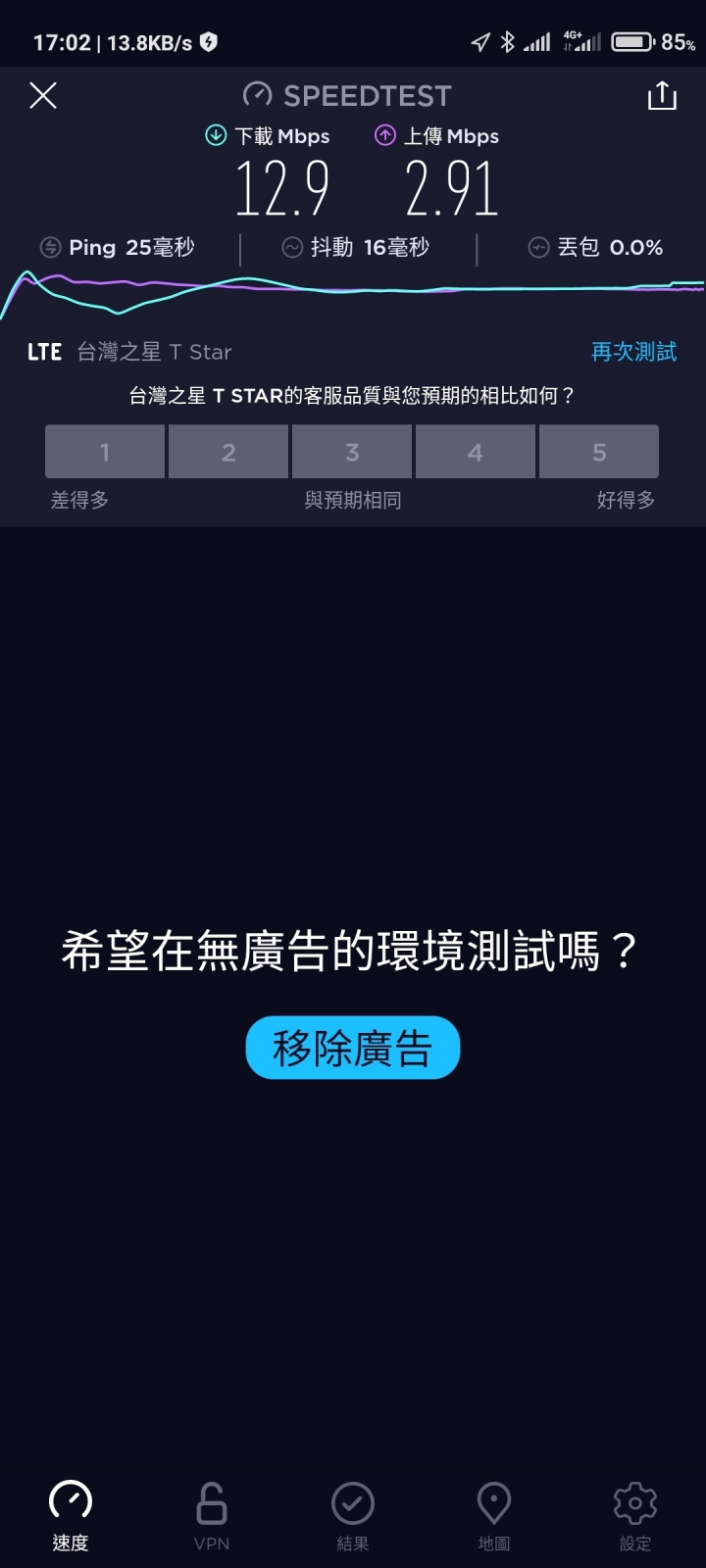
Task: Tap 再次測試 to run test again
Action: [633, 352]
